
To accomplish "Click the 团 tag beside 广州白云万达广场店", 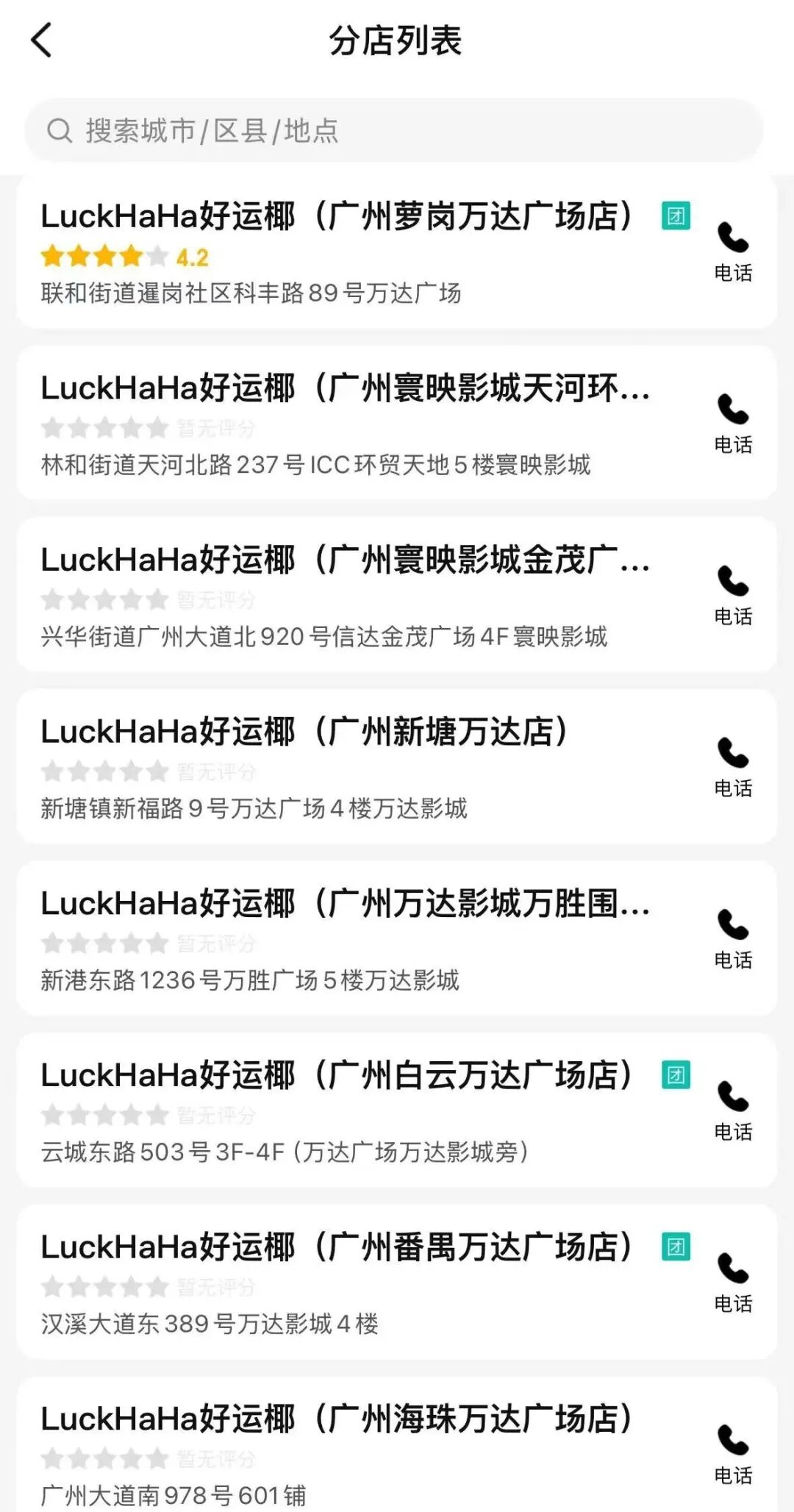I will [x=678, y=1074].
